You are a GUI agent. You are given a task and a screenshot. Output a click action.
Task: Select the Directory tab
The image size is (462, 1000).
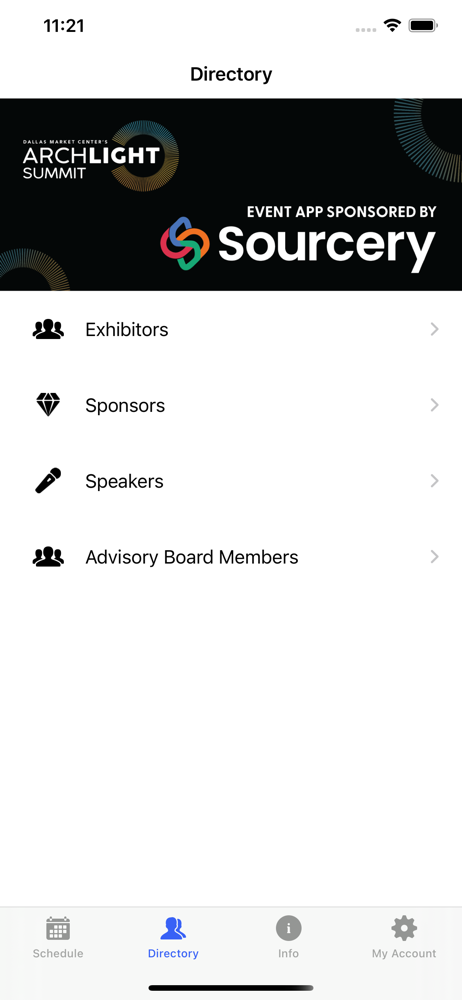click(173, 938)
